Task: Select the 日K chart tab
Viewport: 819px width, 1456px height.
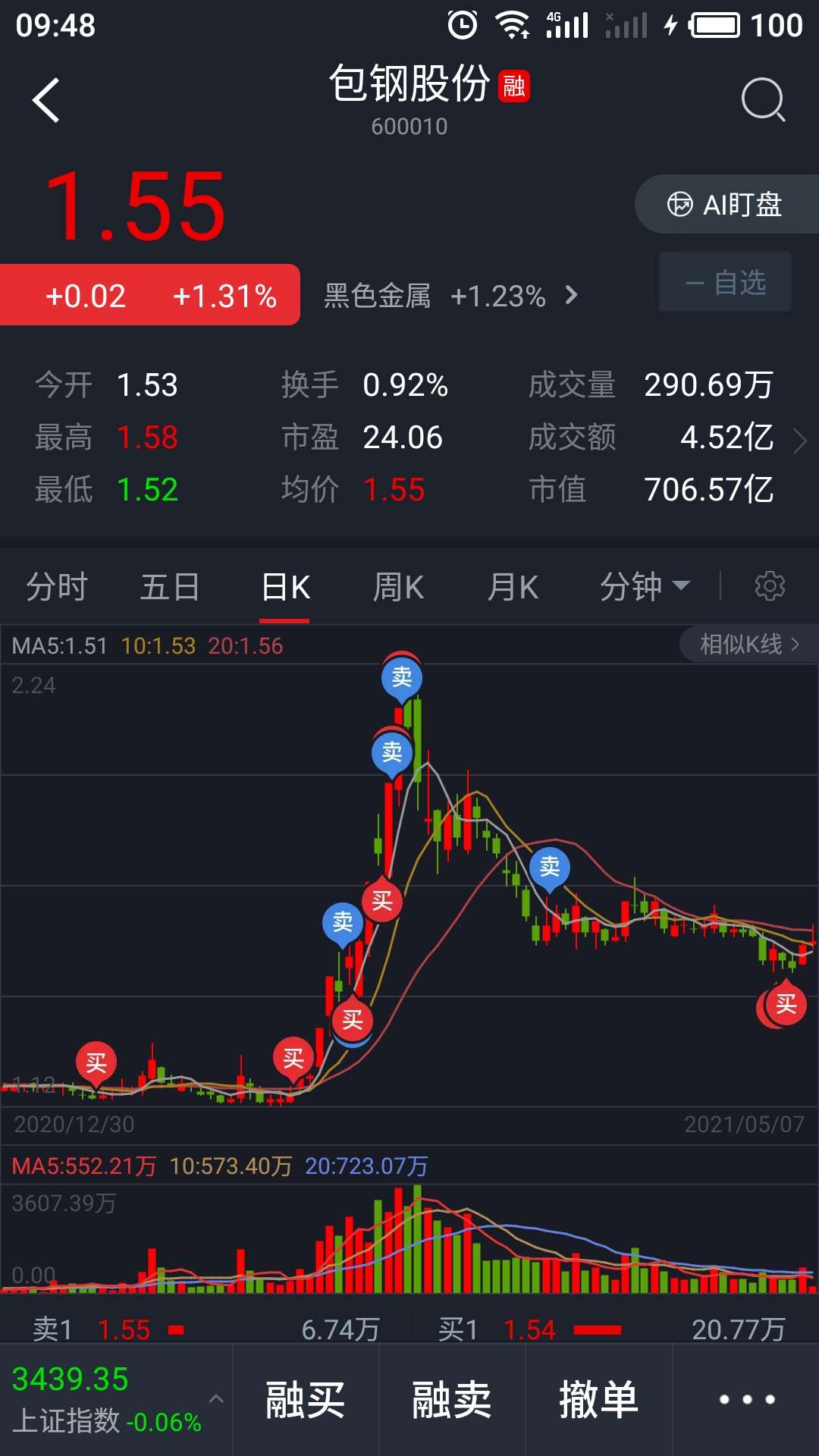Action: [285, 588]
